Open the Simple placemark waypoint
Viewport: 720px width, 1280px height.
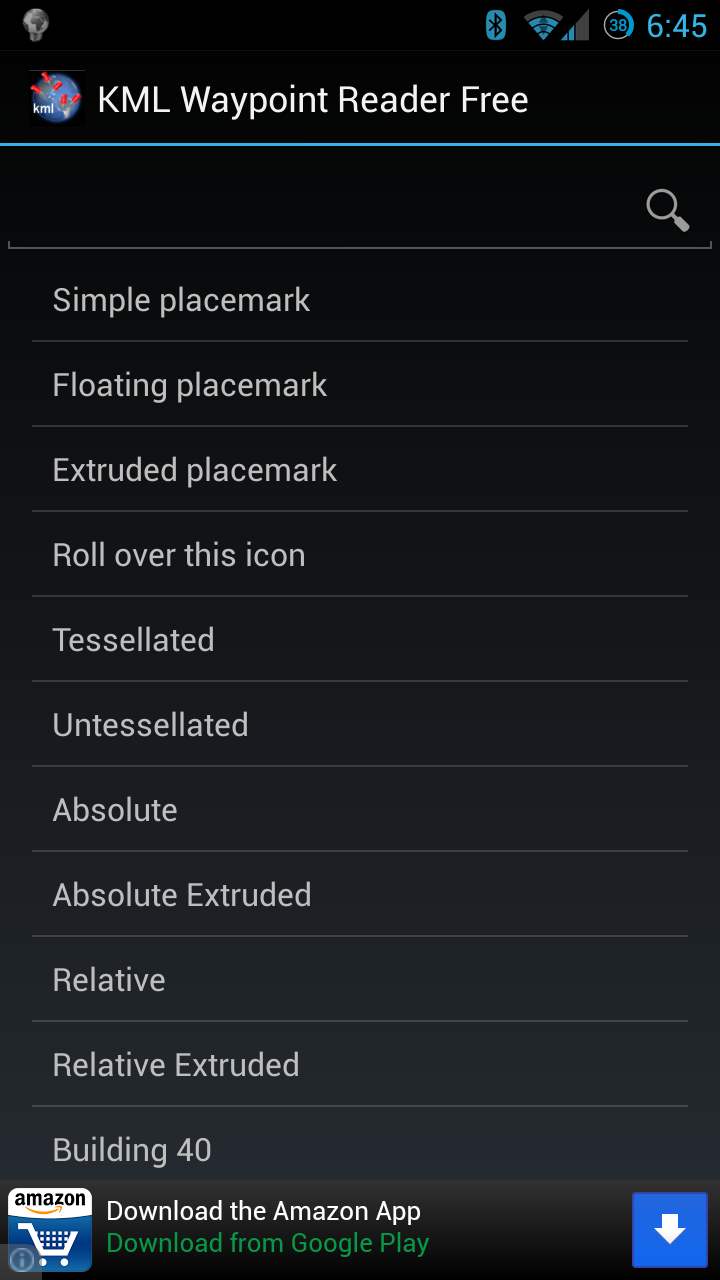(x=360, y=299)
